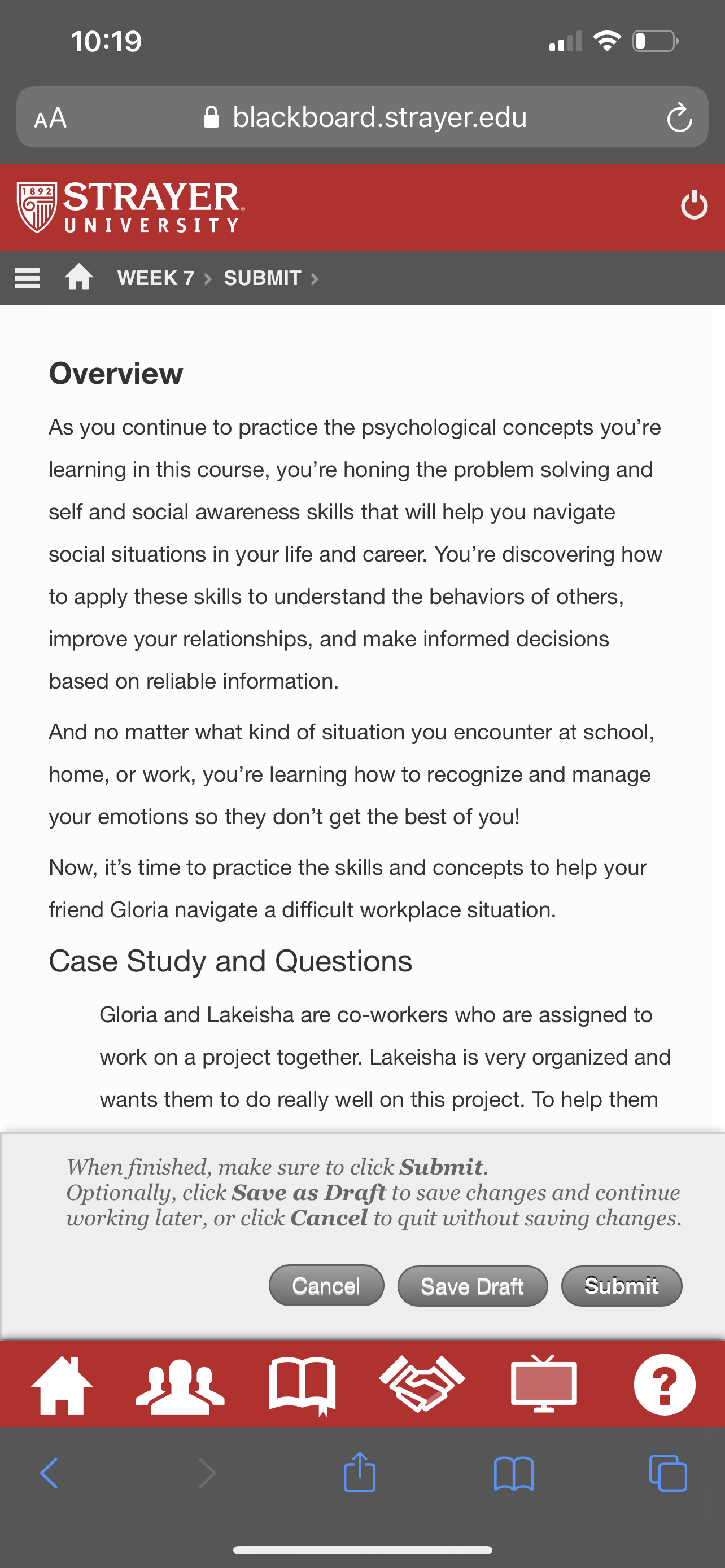Open the people group tab
The width and height of the screenshot is (725, 1568).
[180, 1387]
